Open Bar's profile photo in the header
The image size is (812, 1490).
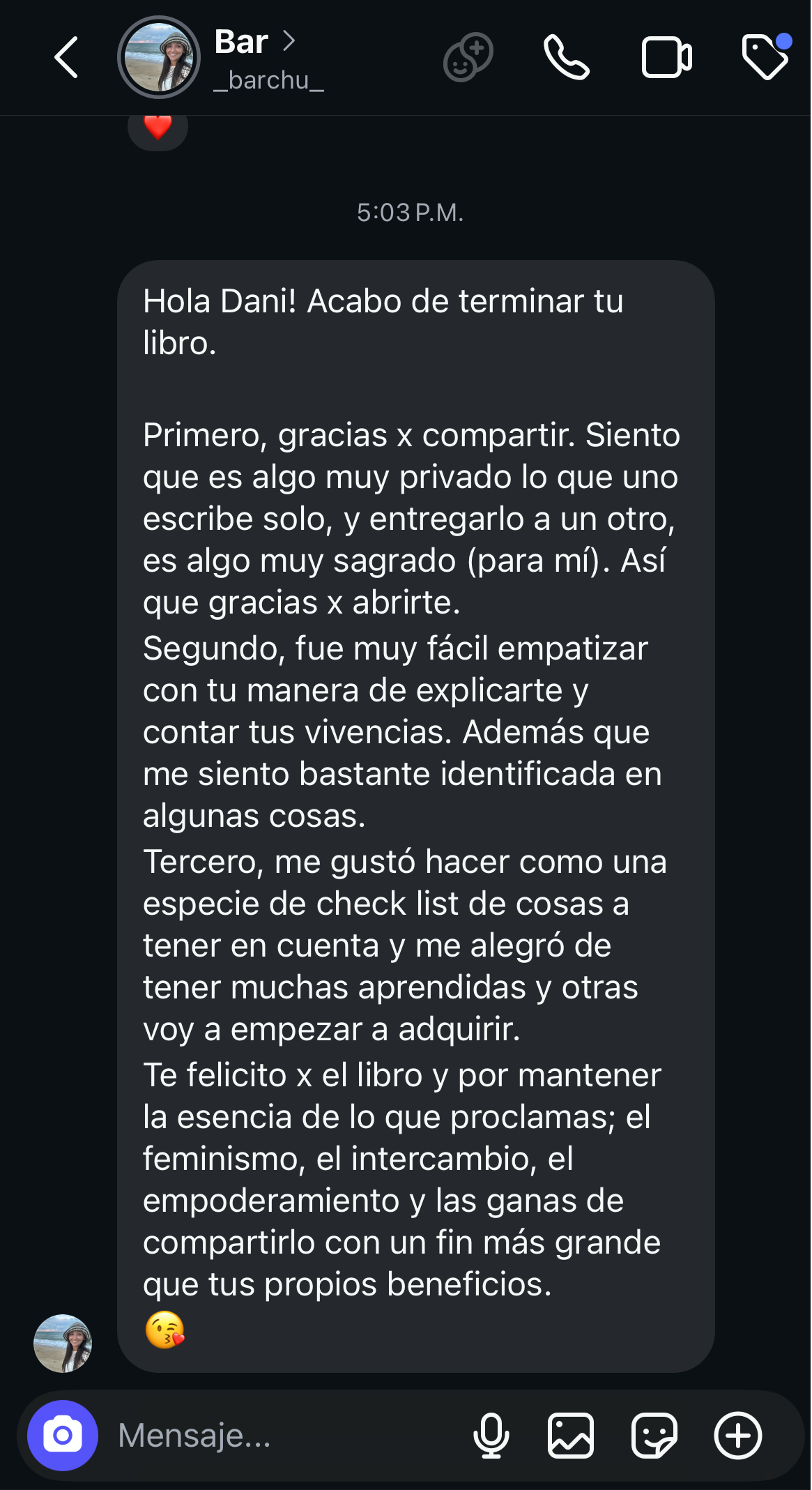[x=159, y=57]
